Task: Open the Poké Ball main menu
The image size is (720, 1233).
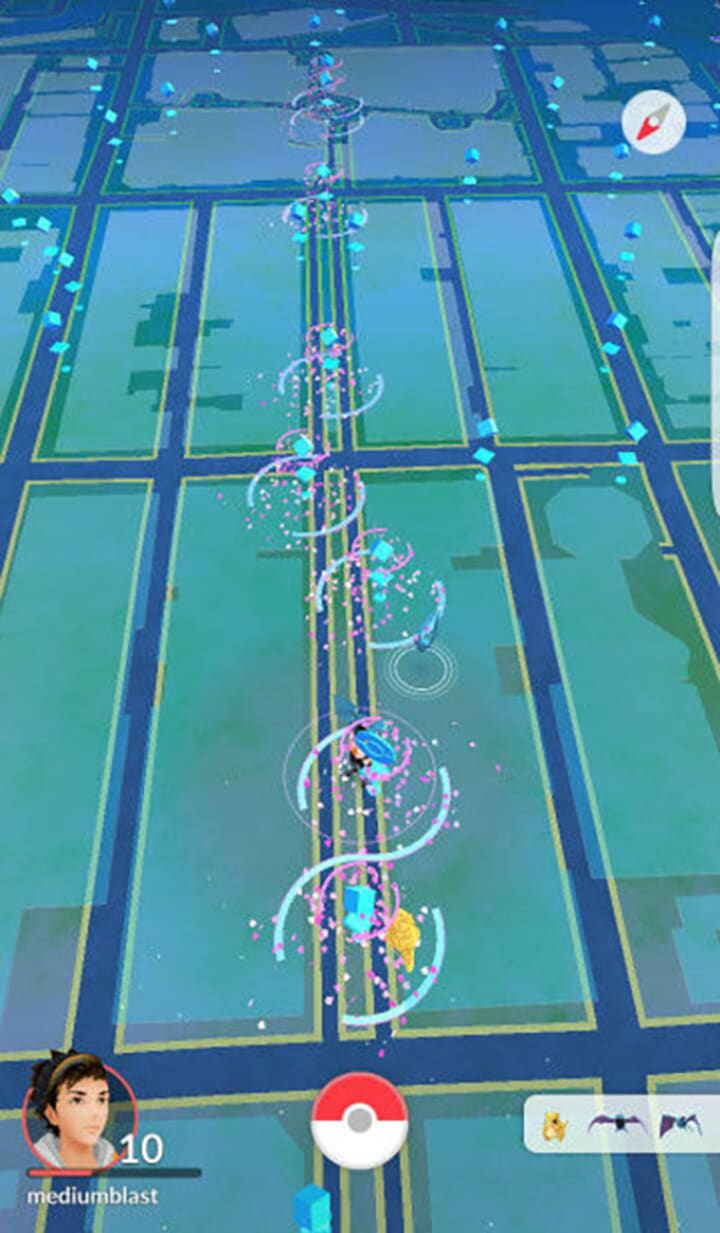Action: coord(360,1120)
